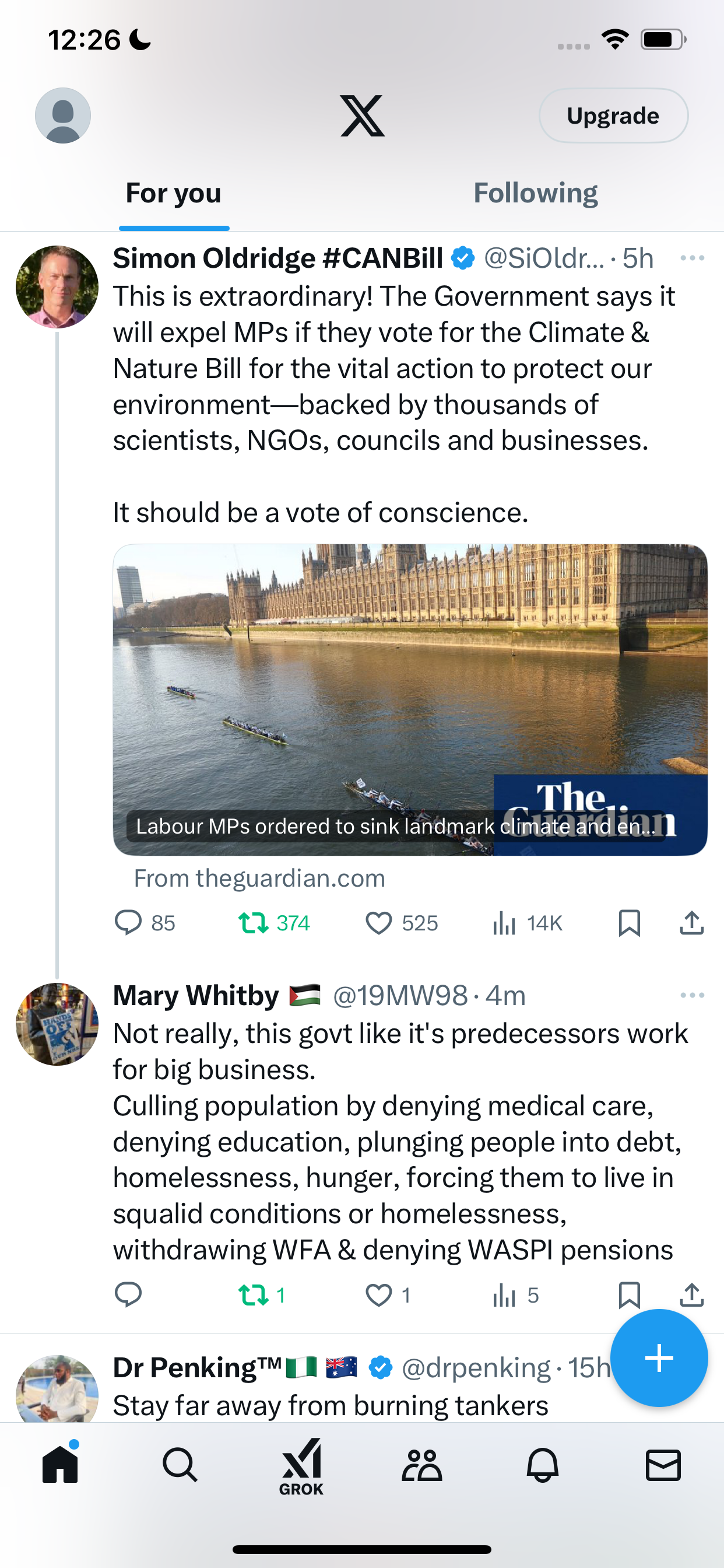Image resolution: width=724 pixels, height=1568 pixels.
Task: Open the profile avatar menu
Action: 63,116
